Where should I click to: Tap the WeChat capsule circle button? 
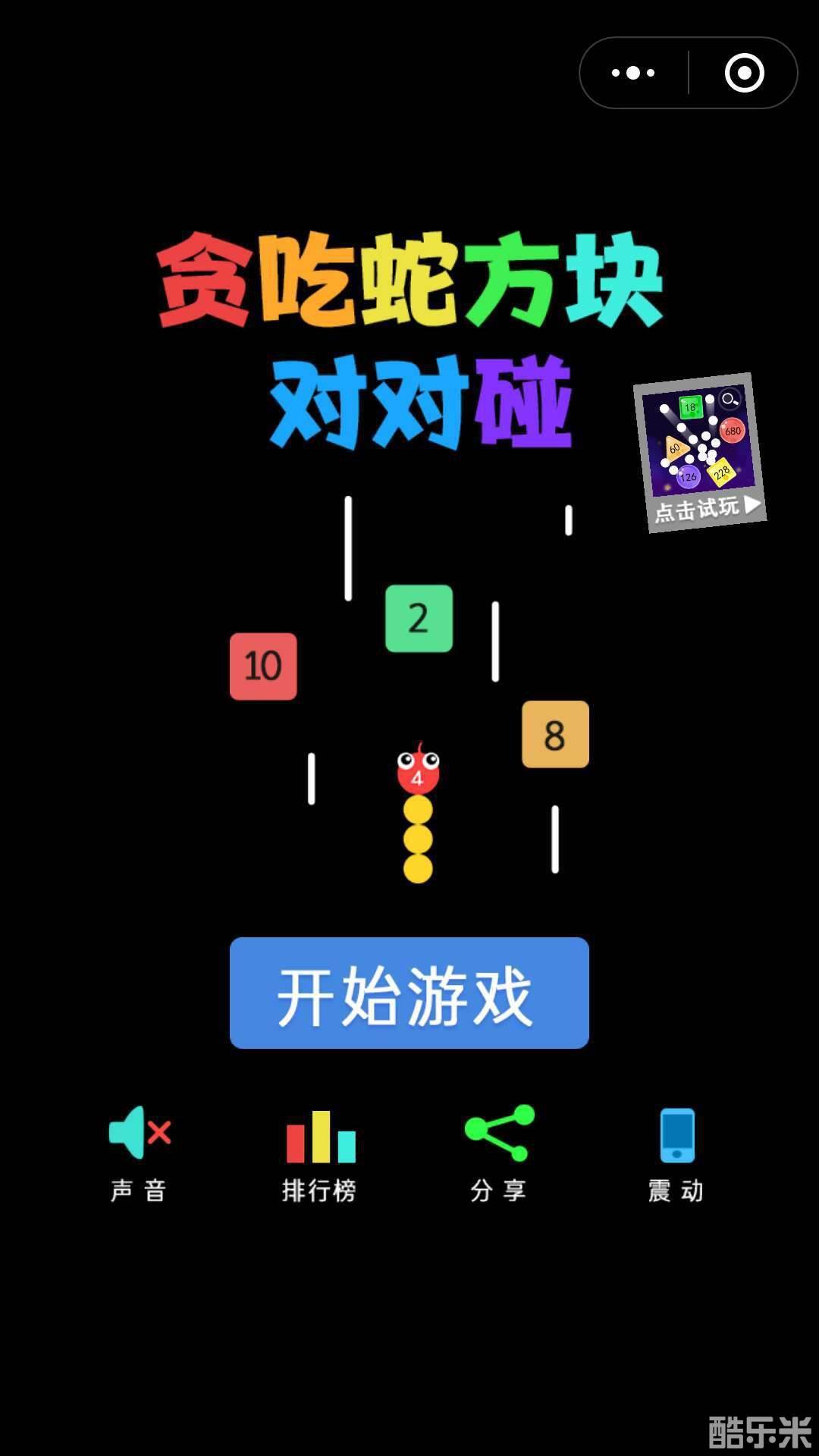click(x=745, y=72)
